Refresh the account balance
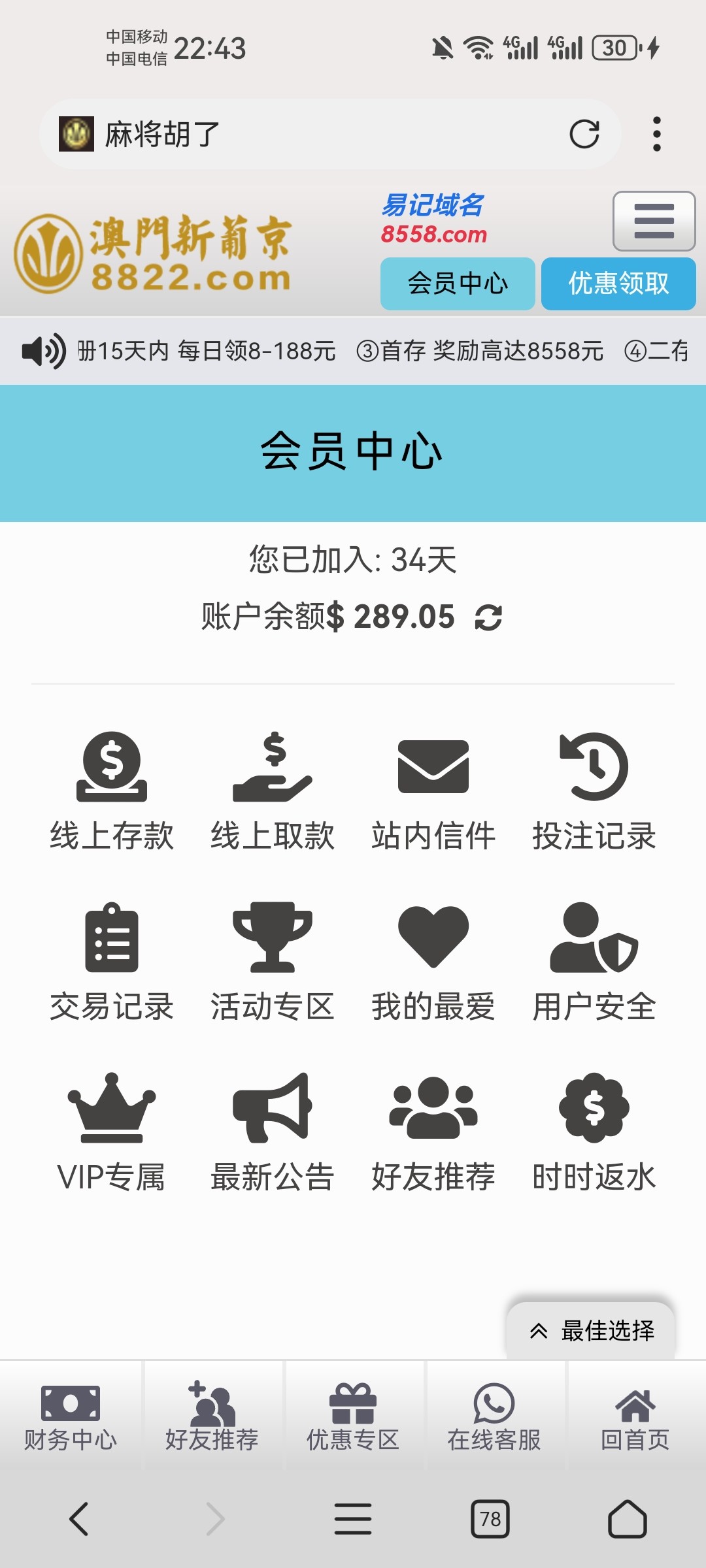Screen dimensions: 706x1568 click(488, 617)
